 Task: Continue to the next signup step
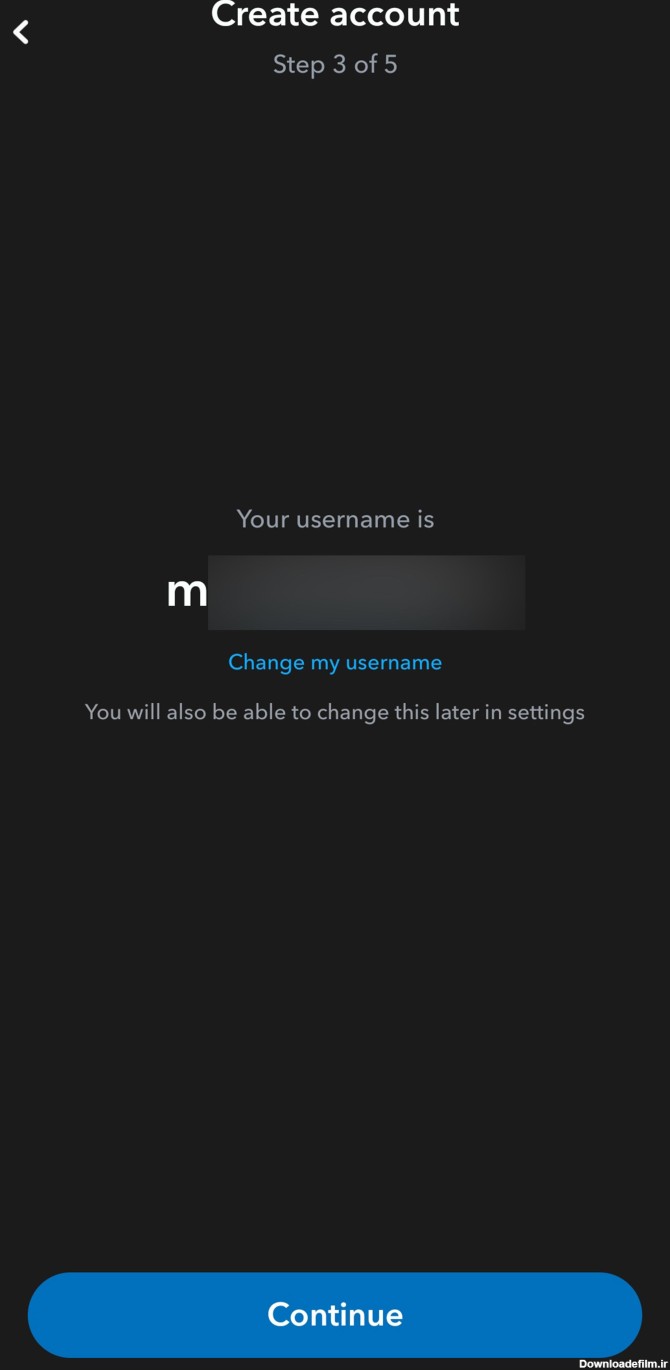335,1314
